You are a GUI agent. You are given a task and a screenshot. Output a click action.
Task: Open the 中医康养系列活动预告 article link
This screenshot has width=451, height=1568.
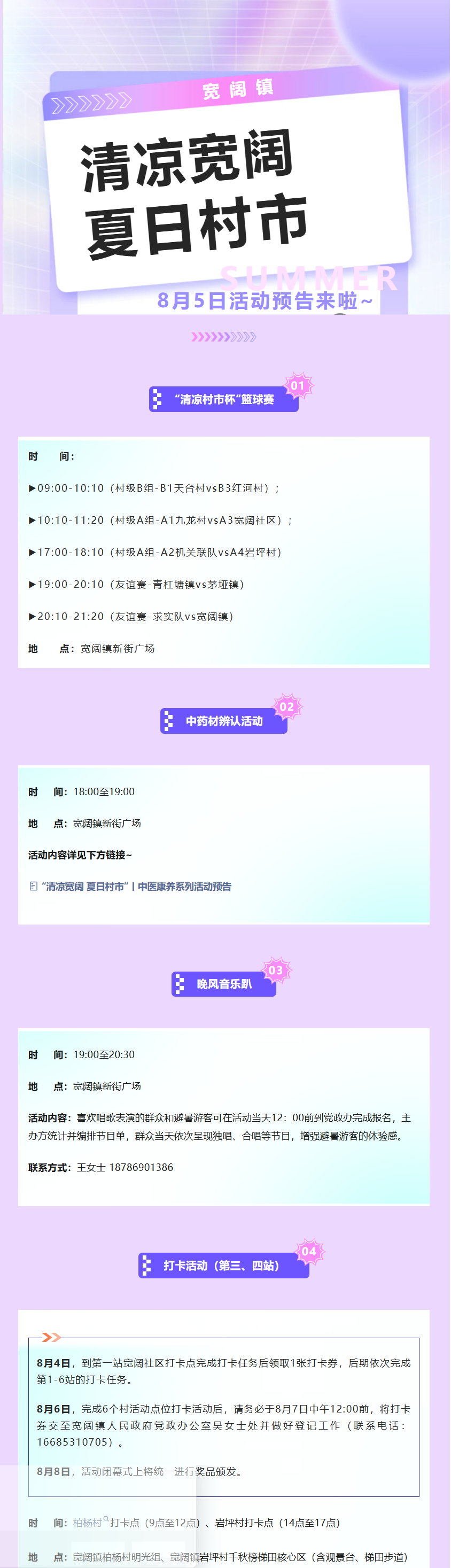(x=136, y=886)
